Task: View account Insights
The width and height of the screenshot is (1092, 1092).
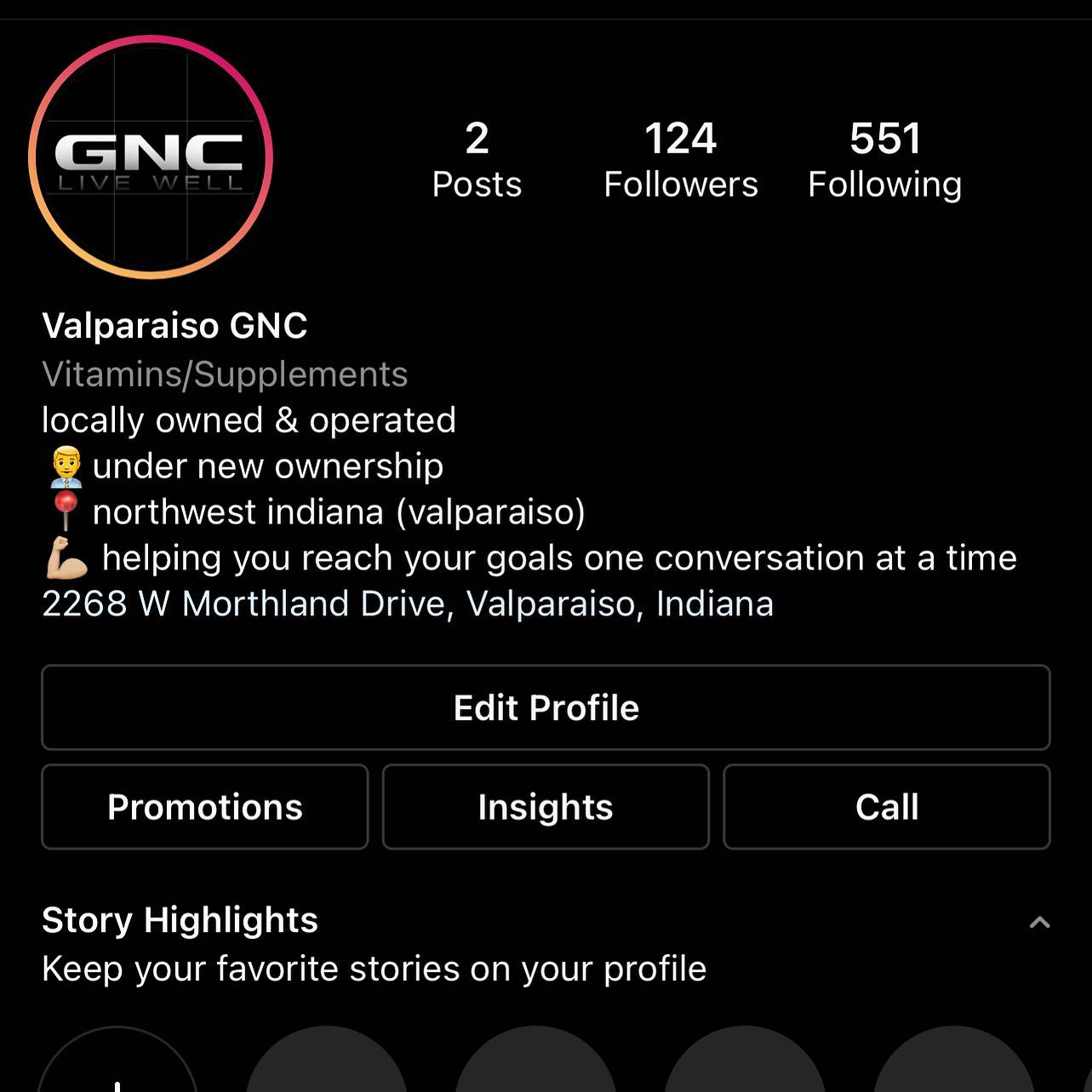Action: (546, 807)
